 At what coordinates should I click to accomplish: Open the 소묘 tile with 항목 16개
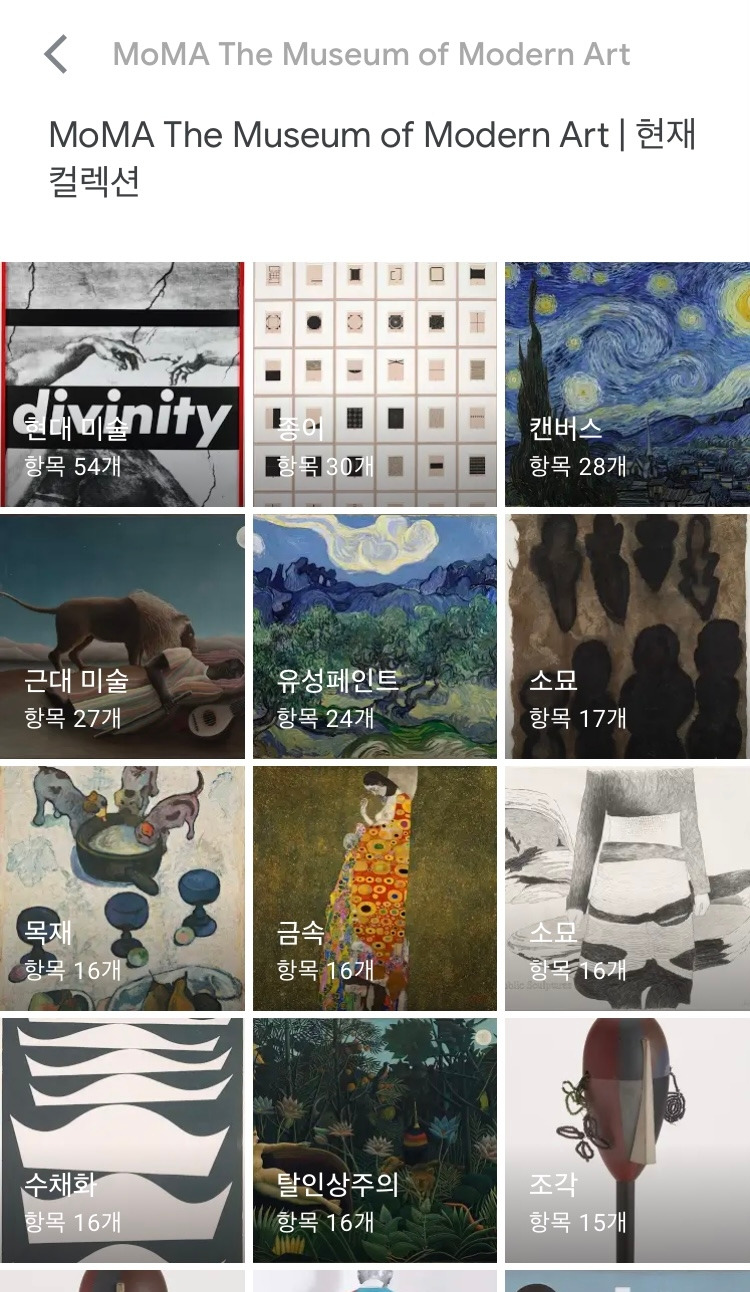pos(626,889)
